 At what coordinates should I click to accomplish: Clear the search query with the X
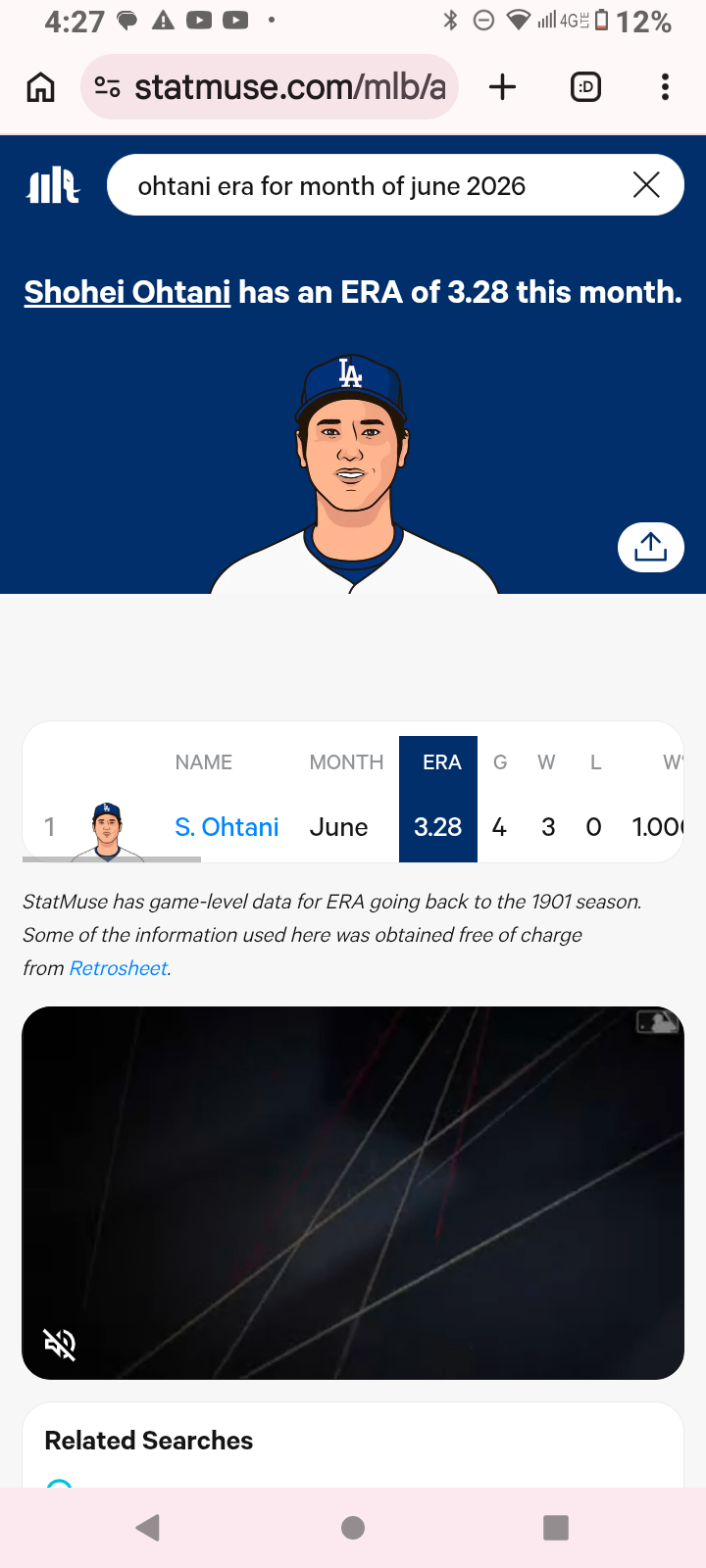[x=646, y=184]
